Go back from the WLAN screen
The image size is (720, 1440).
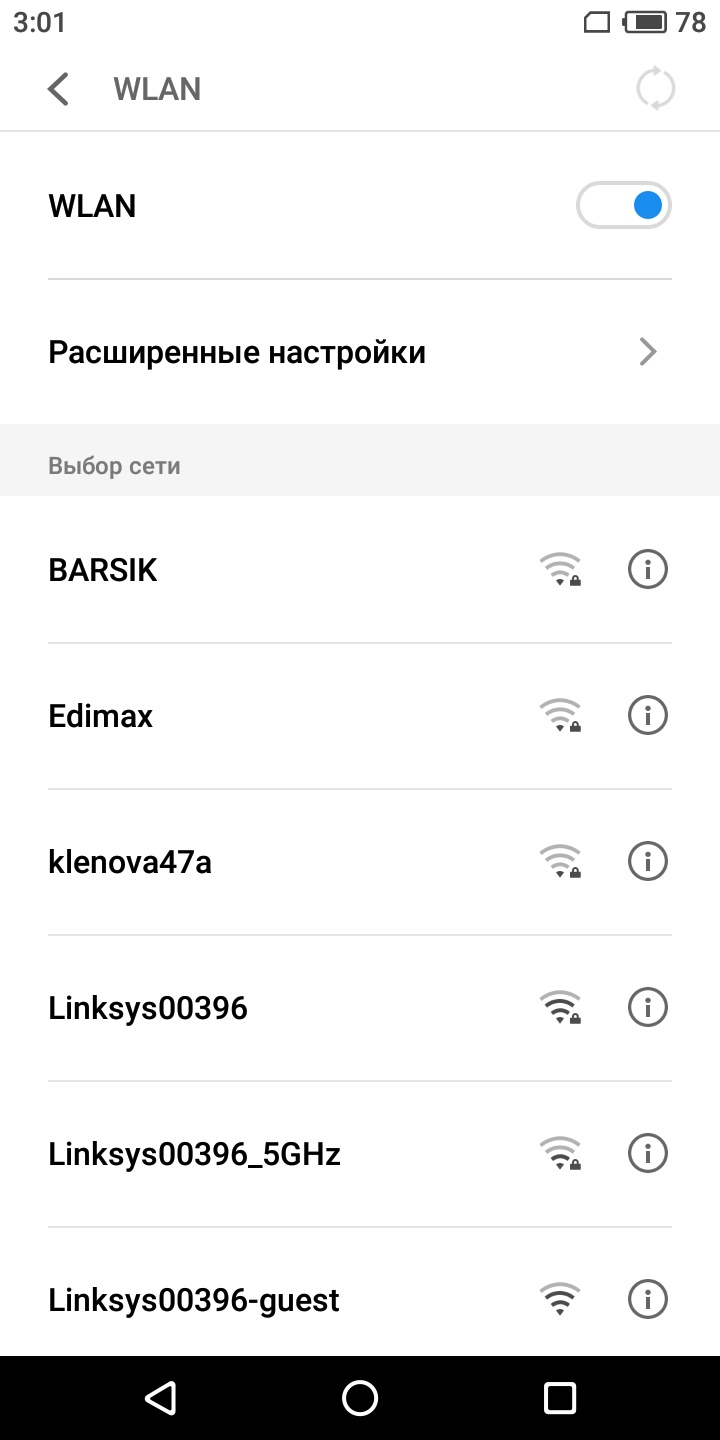(58, 89)
